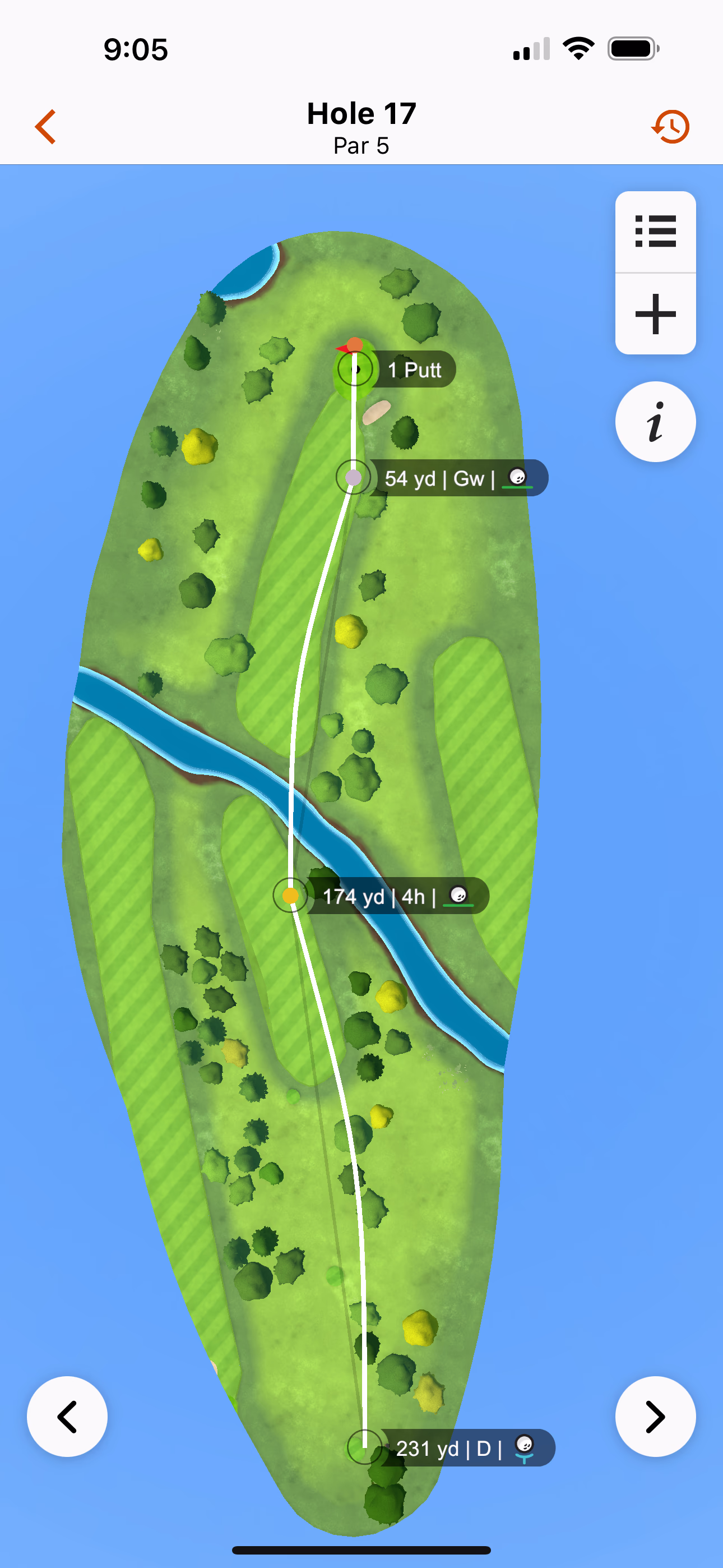Go to the previous hole

pyautogui.click(x=67, y=1417)
